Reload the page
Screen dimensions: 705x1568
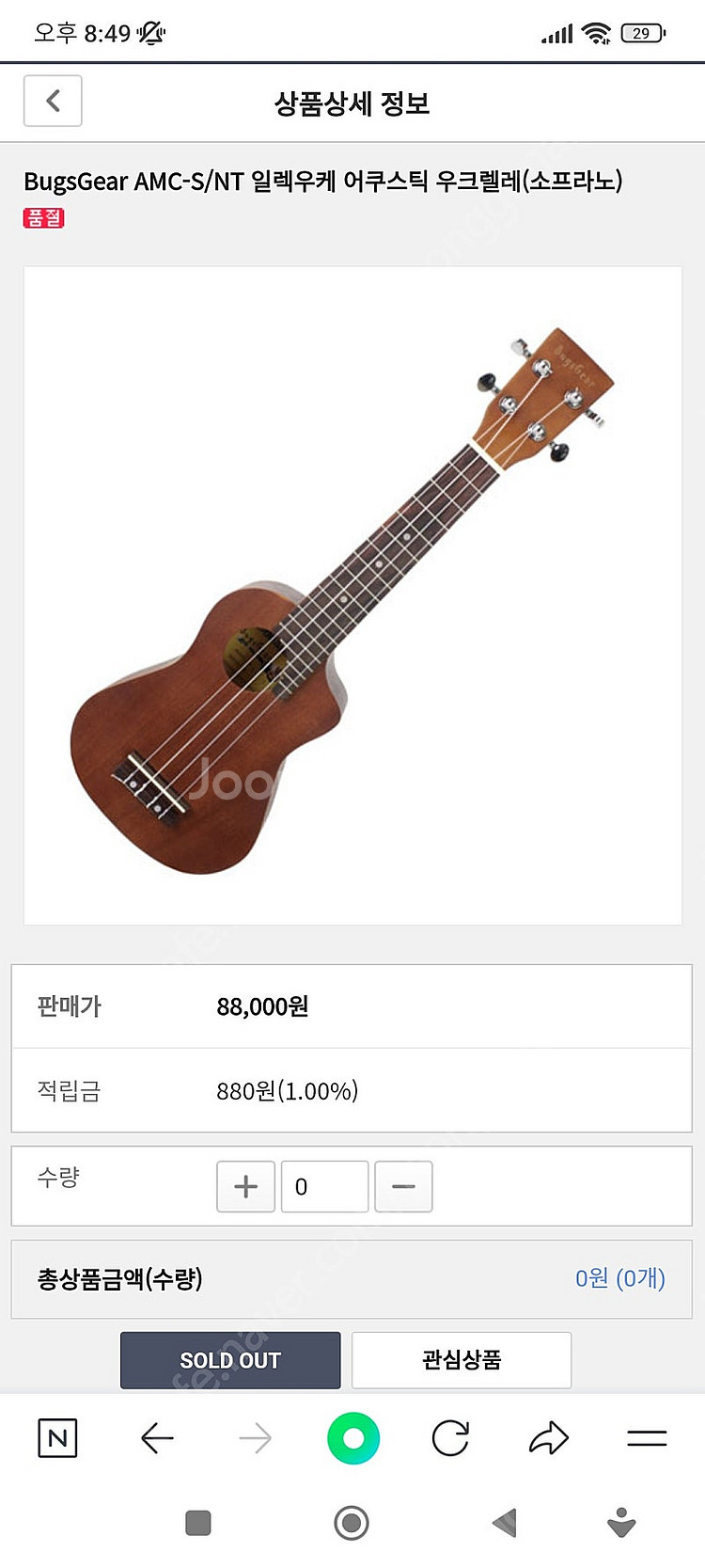pos(450,1438)
